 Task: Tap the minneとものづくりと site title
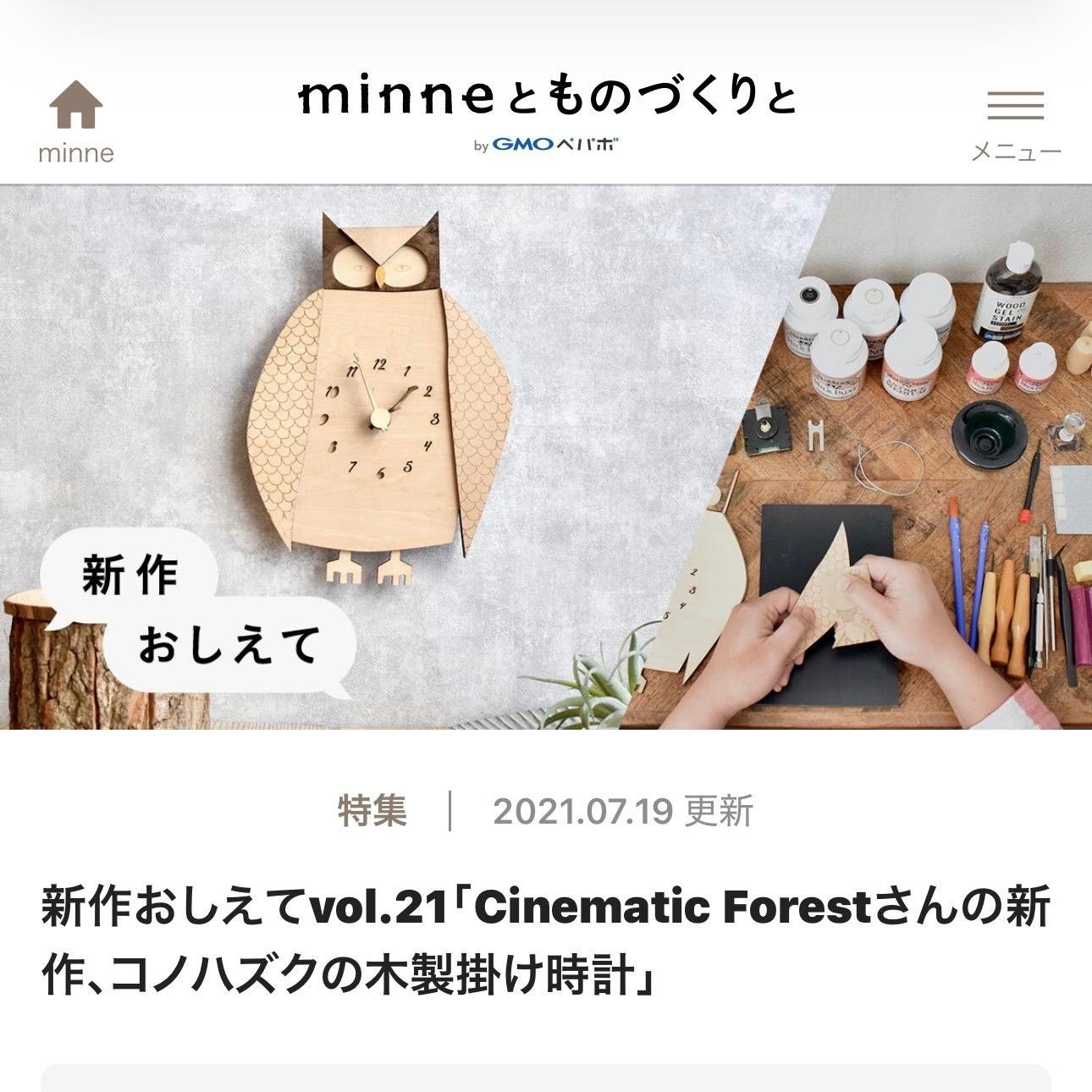(x=546, y=100)
